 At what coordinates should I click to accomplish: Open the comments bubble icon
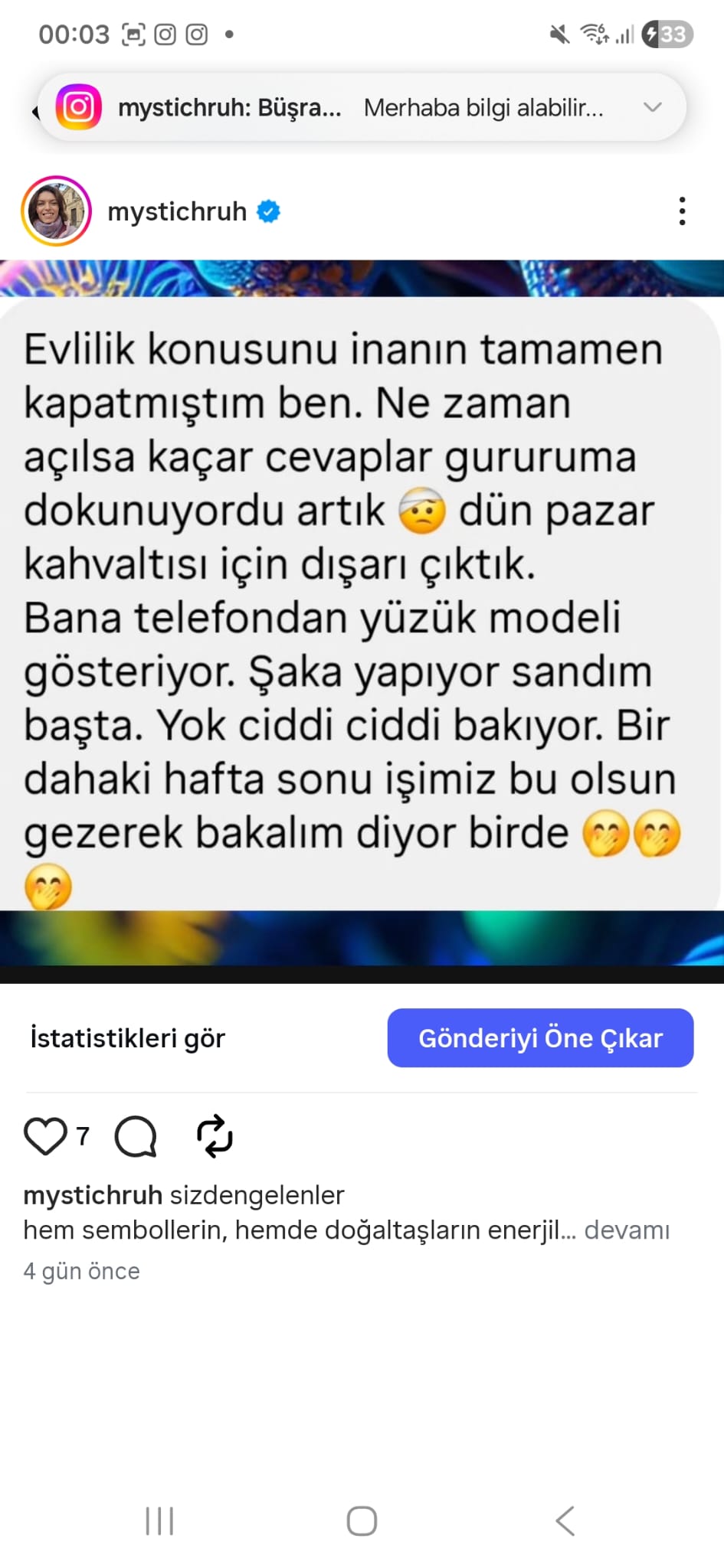click(x=136, y=1135)
